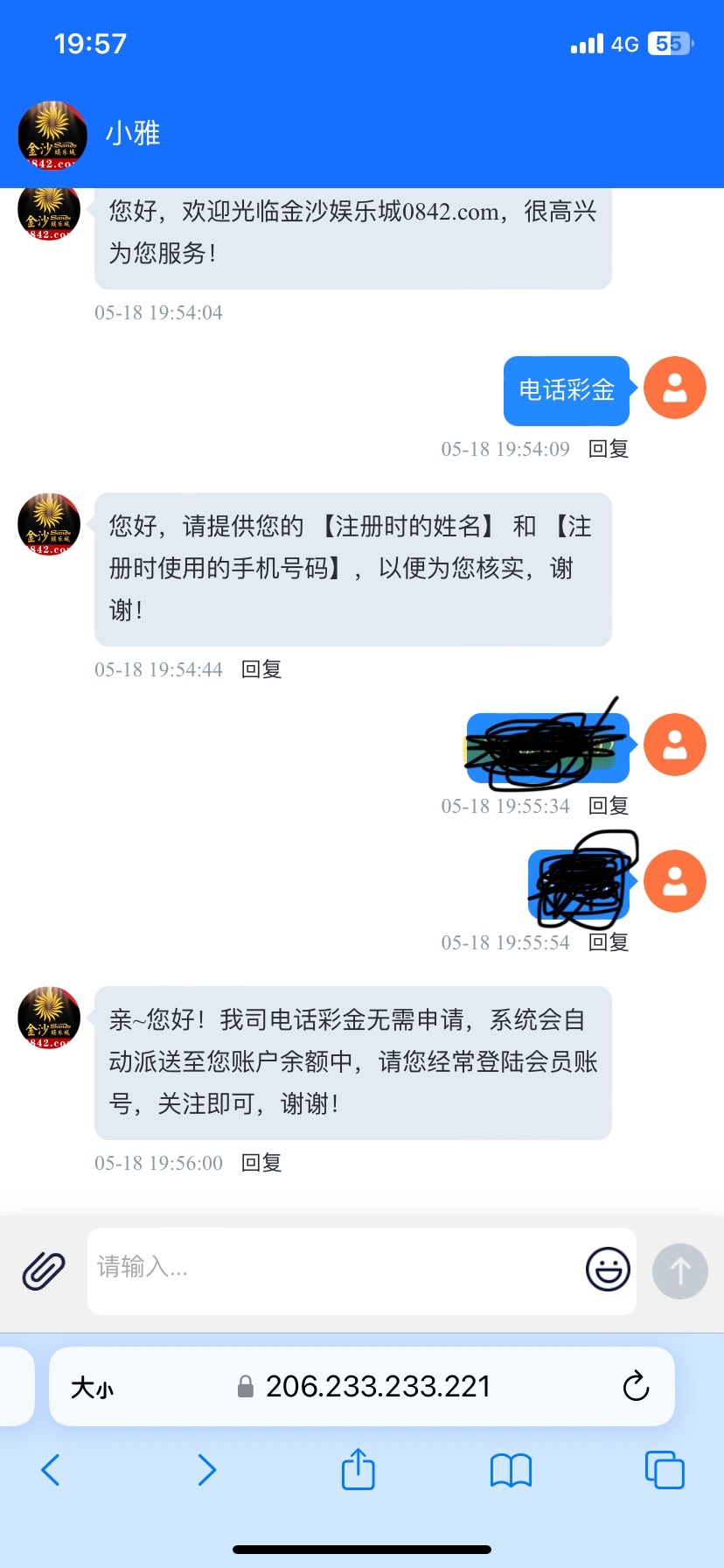This screenshot has height=1568, width=724.
Task: Show all open Safari tabs
Action: click(664, 1470)
